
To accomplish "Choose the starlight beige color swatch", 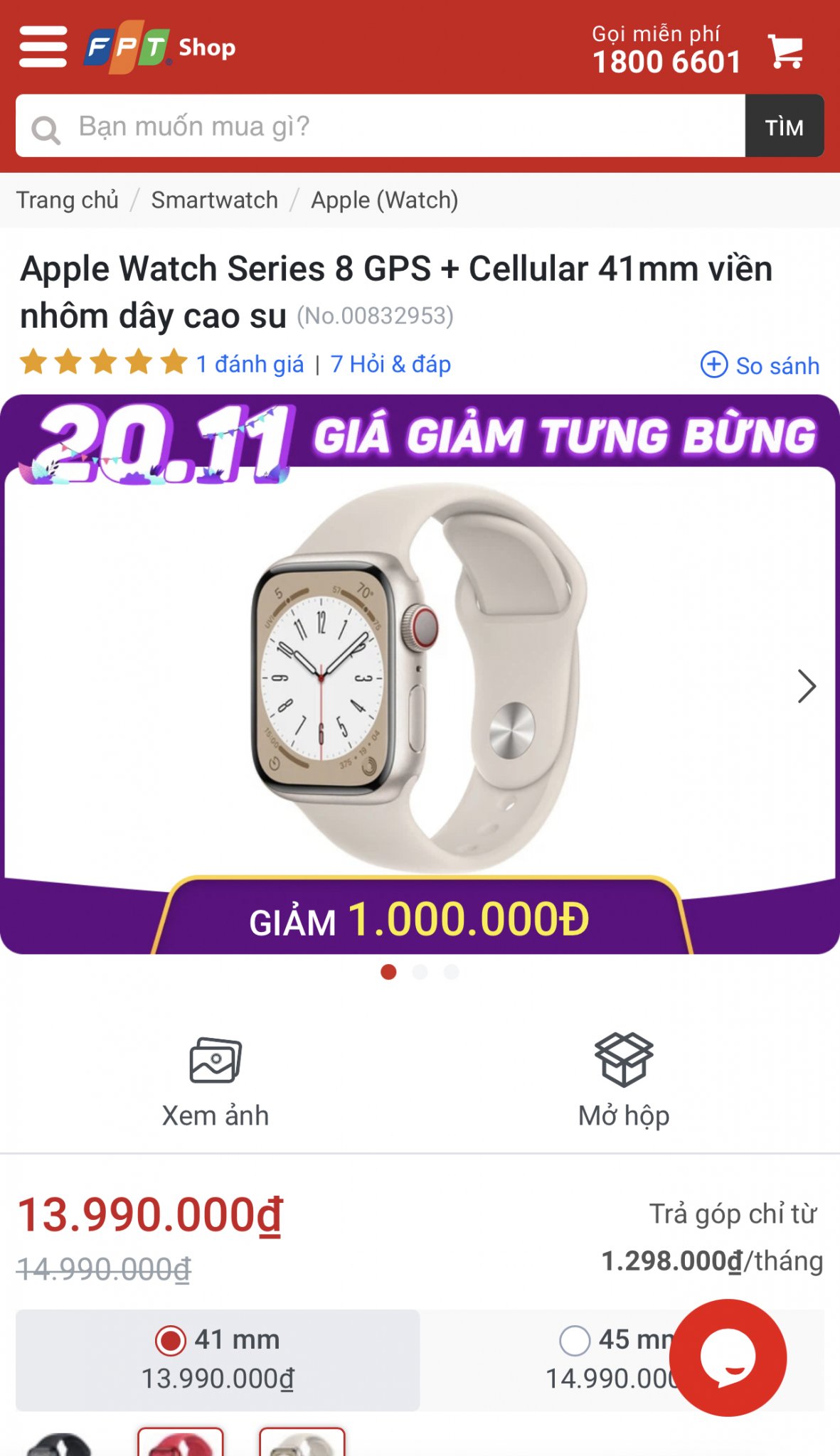I will pos(302,1443).
